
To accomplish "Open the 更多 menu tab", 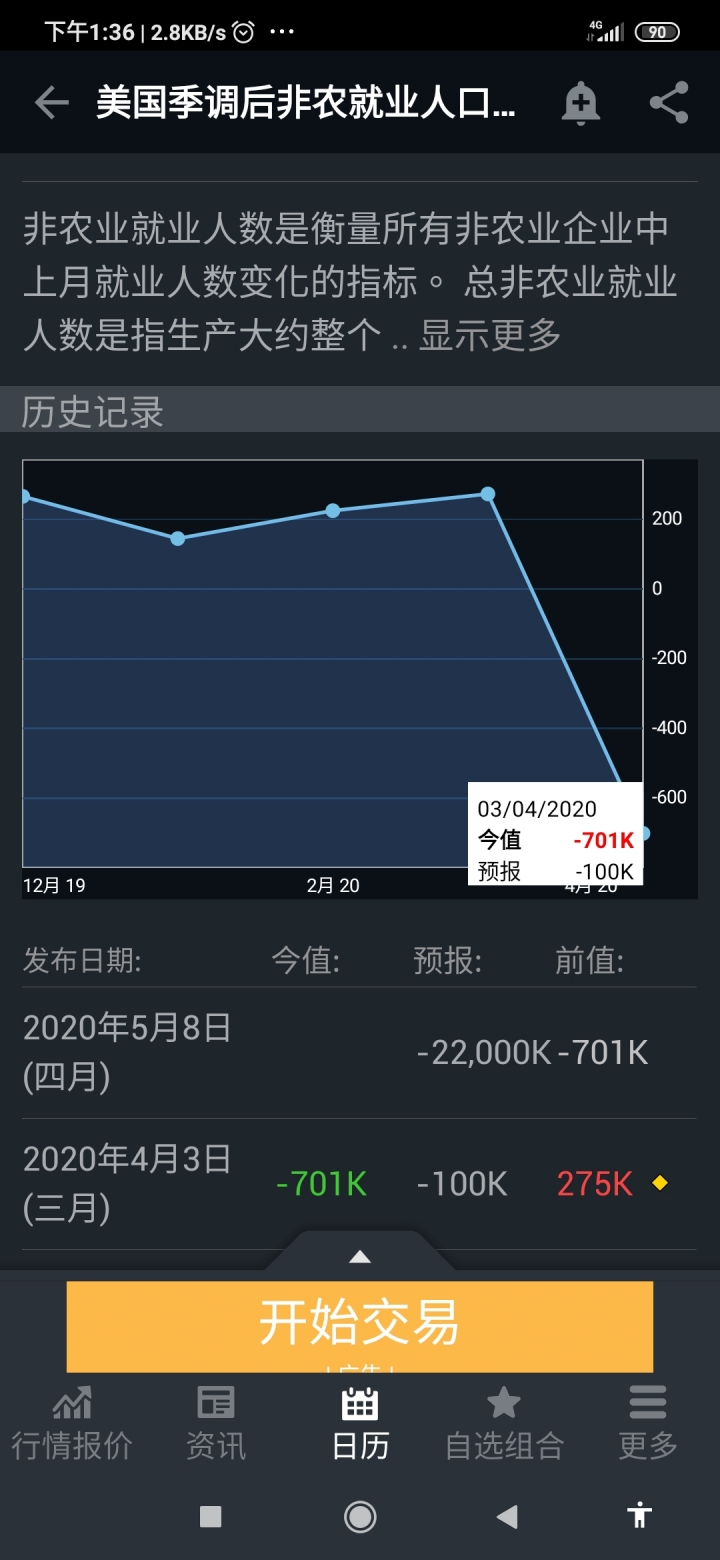I will pos(648,1424).
